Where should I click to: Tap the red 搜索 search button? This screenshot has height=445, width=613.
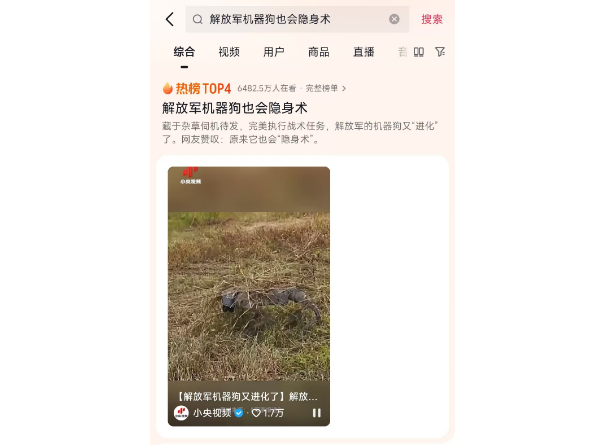(x=432, y=19)
